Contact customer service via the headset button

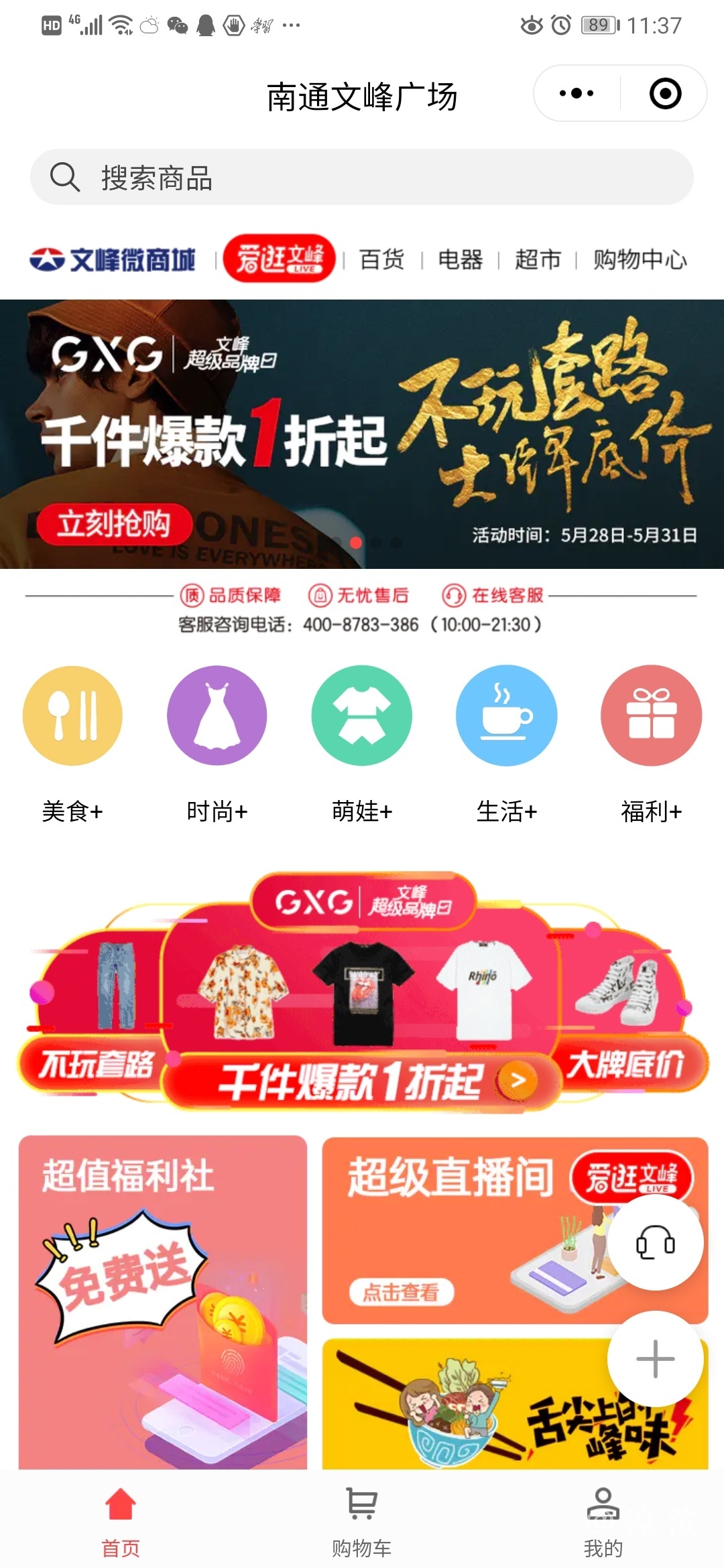tap(655, 1244)
